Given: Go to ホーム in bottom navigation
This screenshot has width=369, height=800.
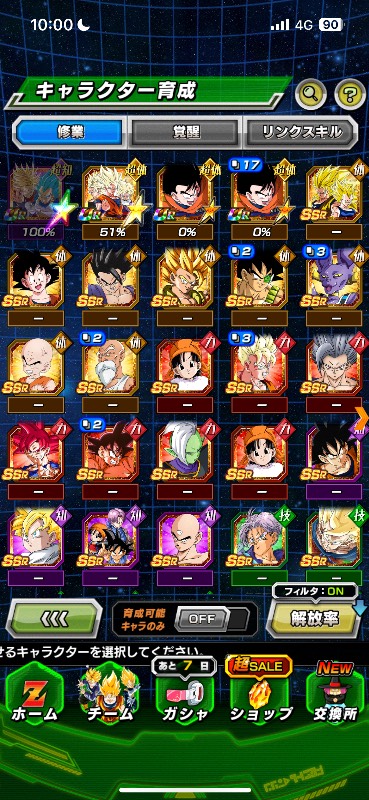Looking at the screenshot, I should pos(34,697).
